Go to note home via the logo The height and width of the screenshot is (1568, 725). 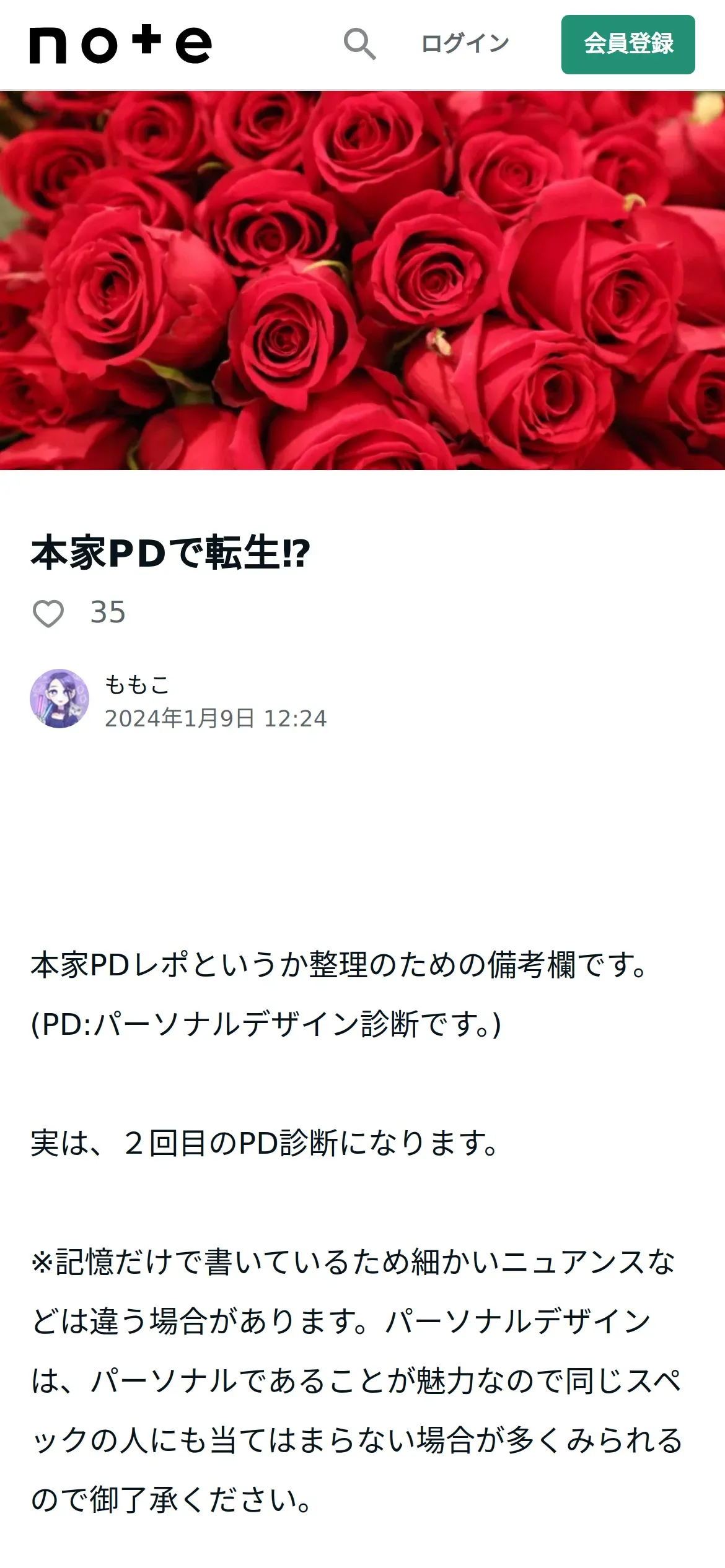pyautogui.click(x=121, y=44)
